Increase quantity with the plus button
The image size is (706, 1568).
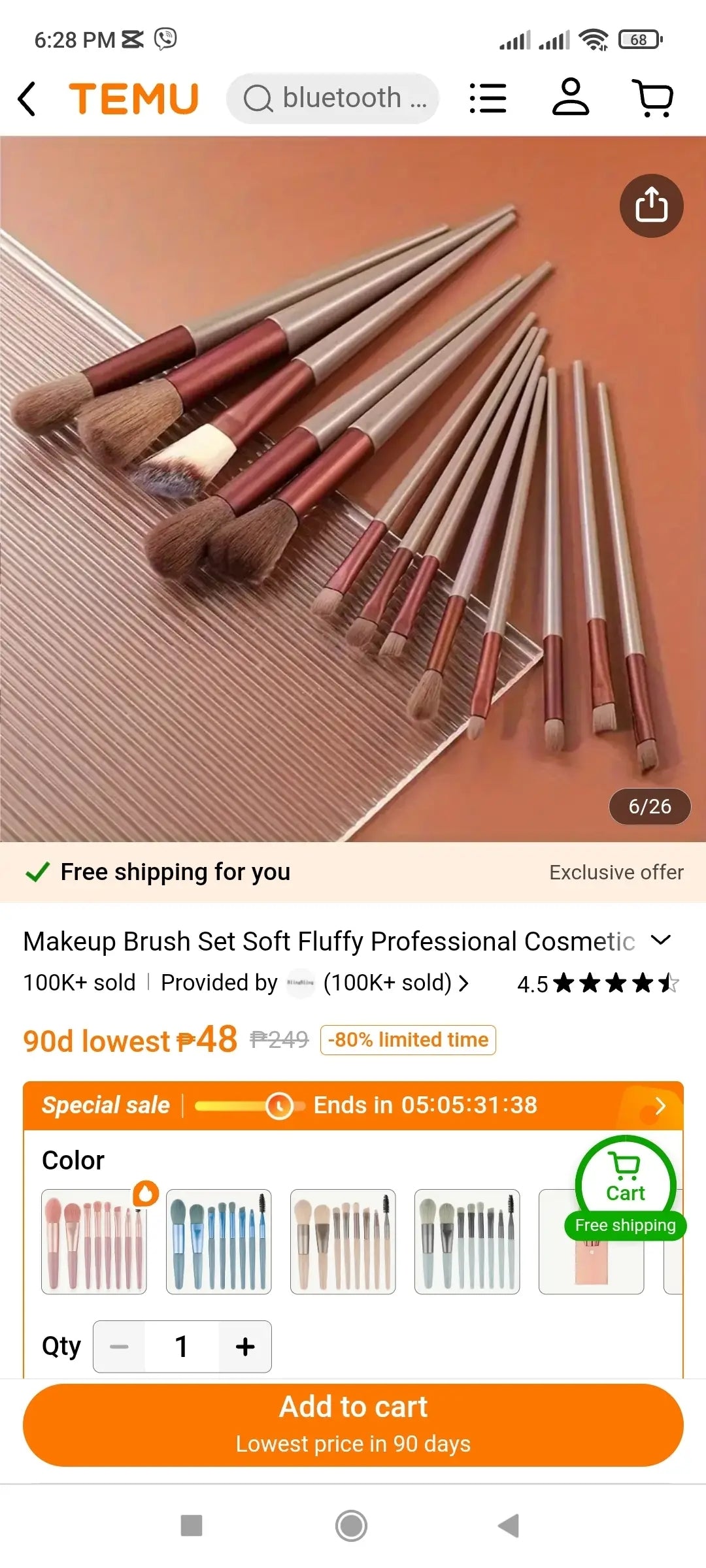pos(245,1347)
